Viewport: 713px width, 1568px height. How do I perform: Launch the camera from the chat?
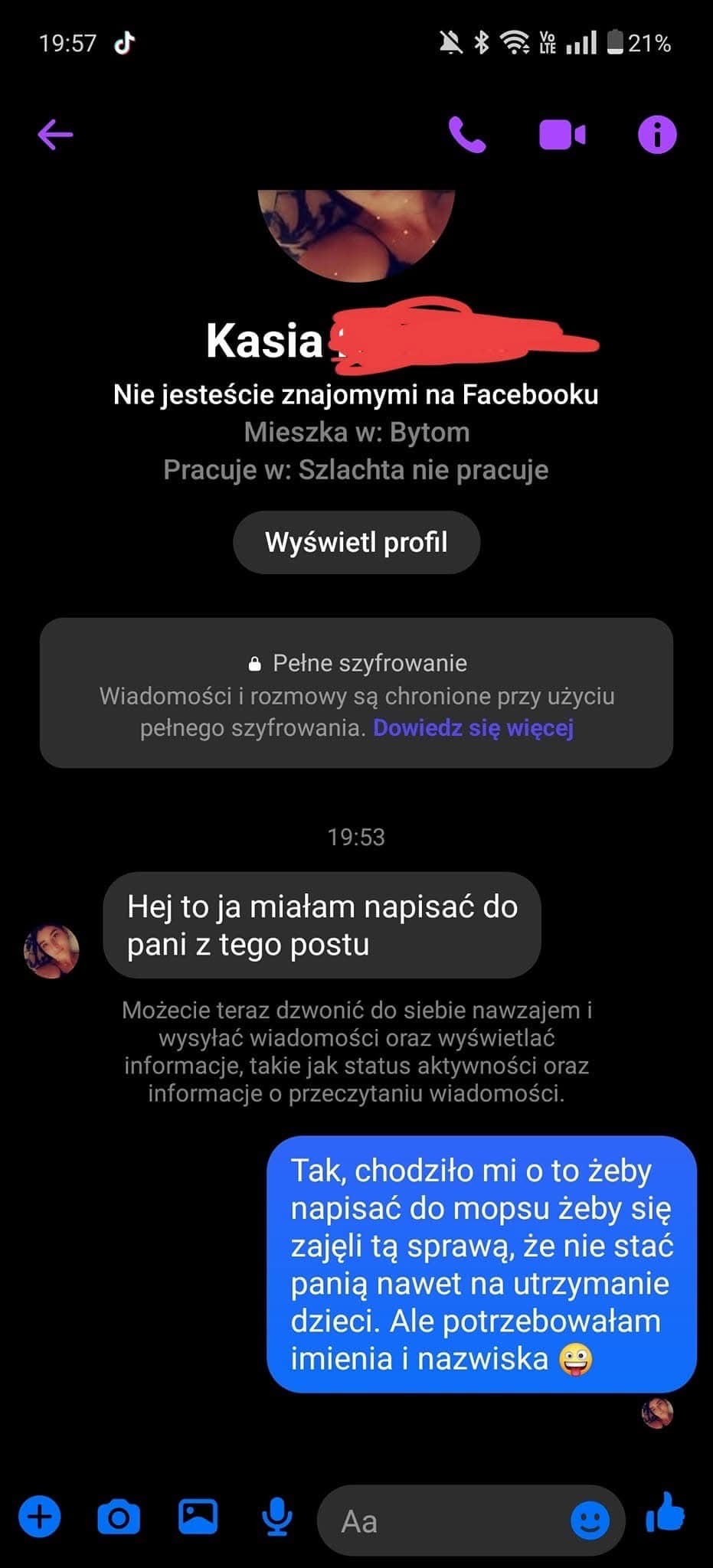[119, 1515]
